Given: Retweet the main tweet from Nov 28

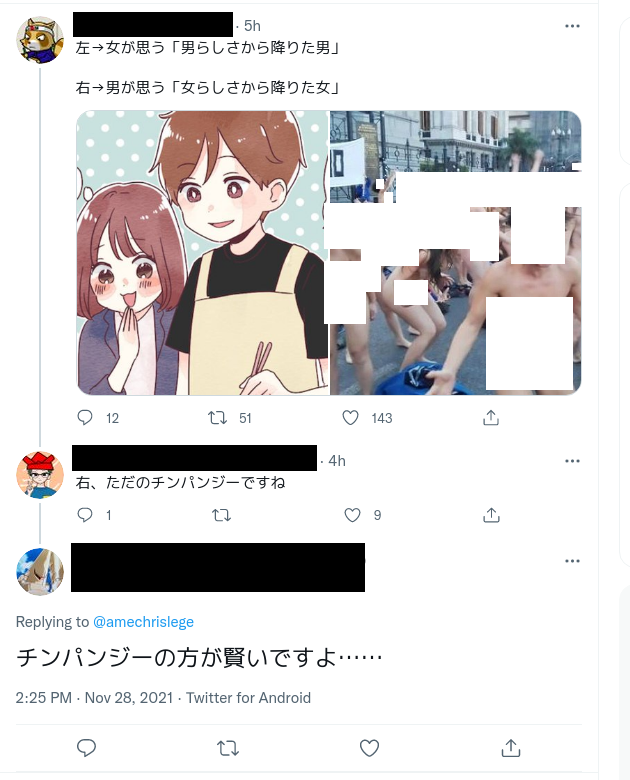Looking at the screenshot, I should 228,747.
